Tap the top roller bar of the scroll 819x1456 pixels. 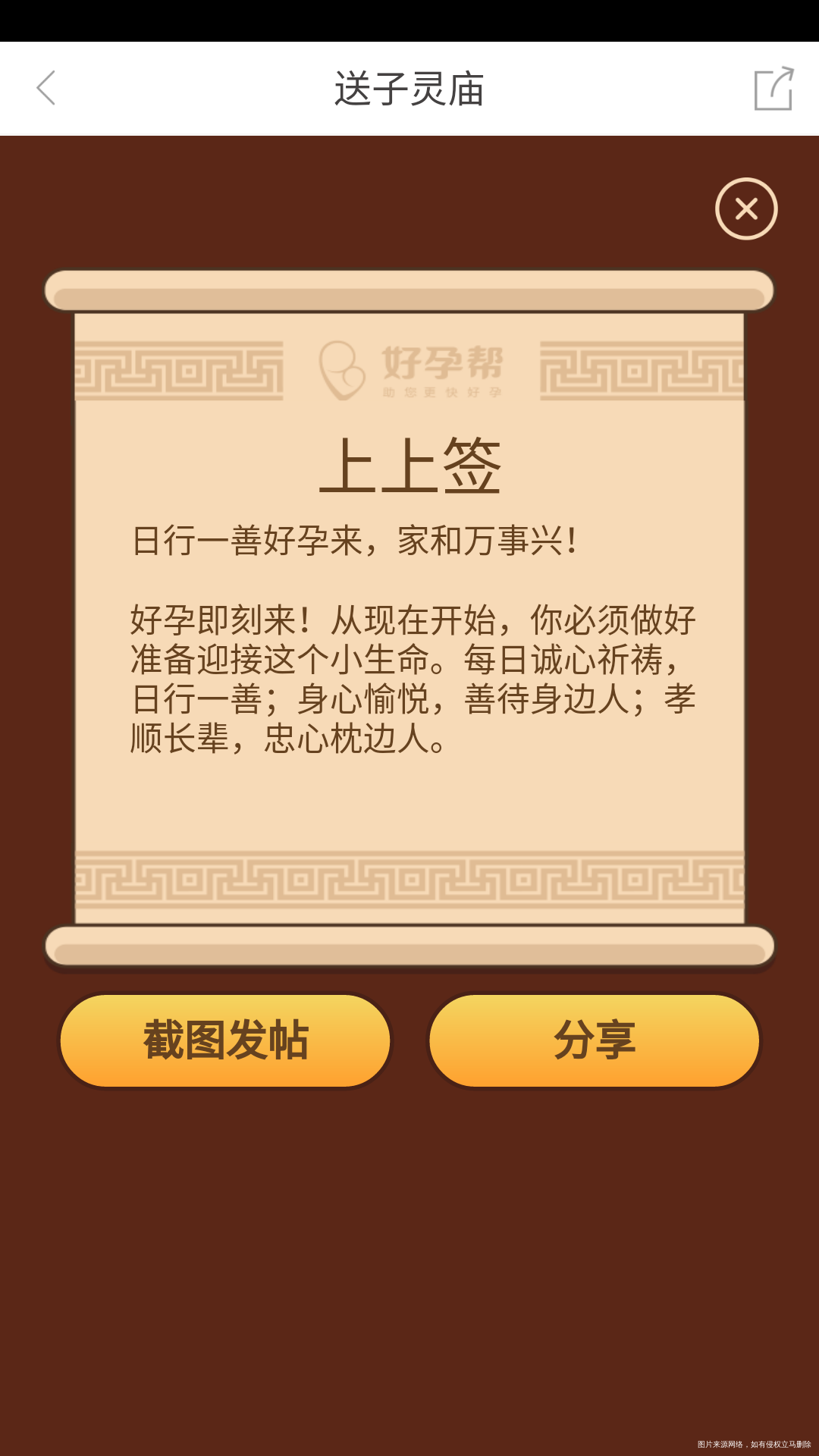click(409, 288)
